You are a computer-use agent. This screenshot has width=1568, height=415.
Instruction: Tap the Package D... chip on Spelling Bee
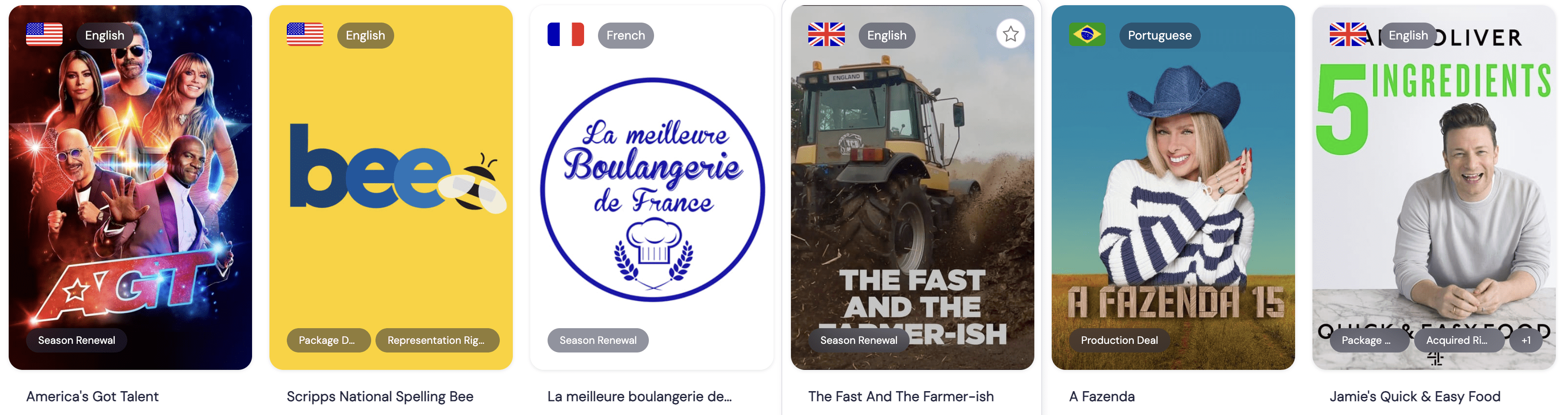pyautogui.click(x=328, y=340)
